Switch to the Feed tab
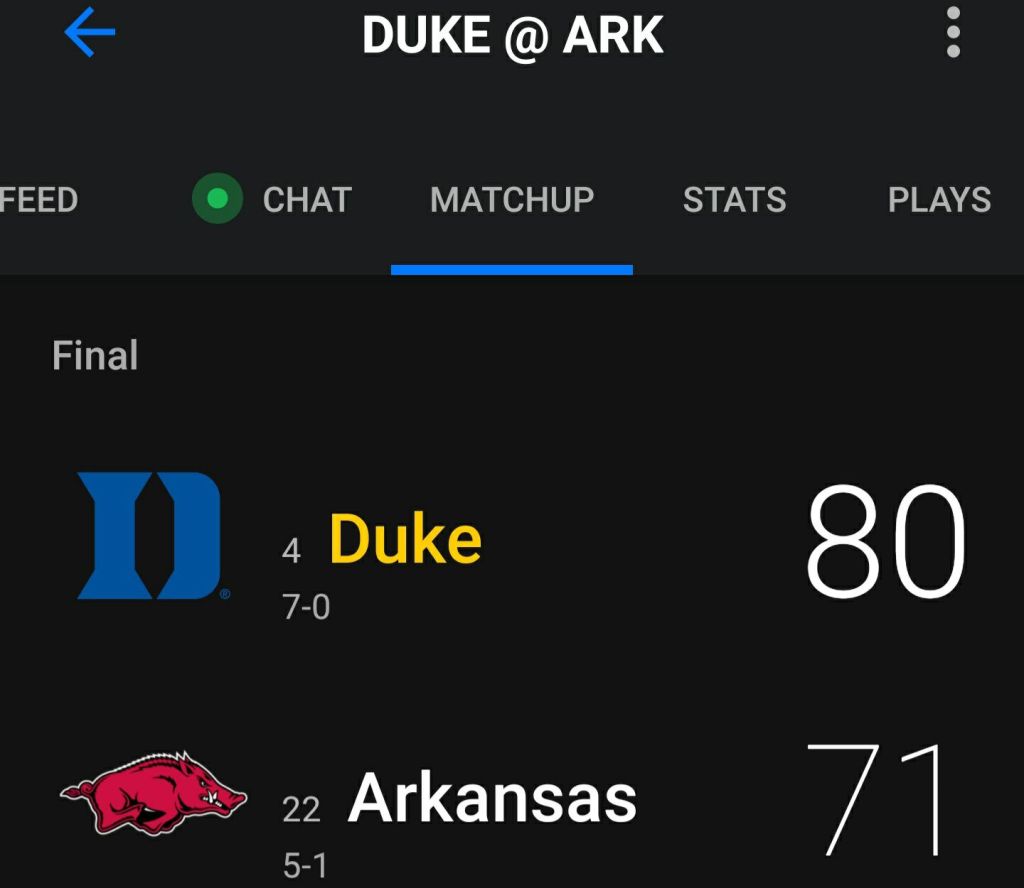This screenshot has height=888, width=1024. 38,200
